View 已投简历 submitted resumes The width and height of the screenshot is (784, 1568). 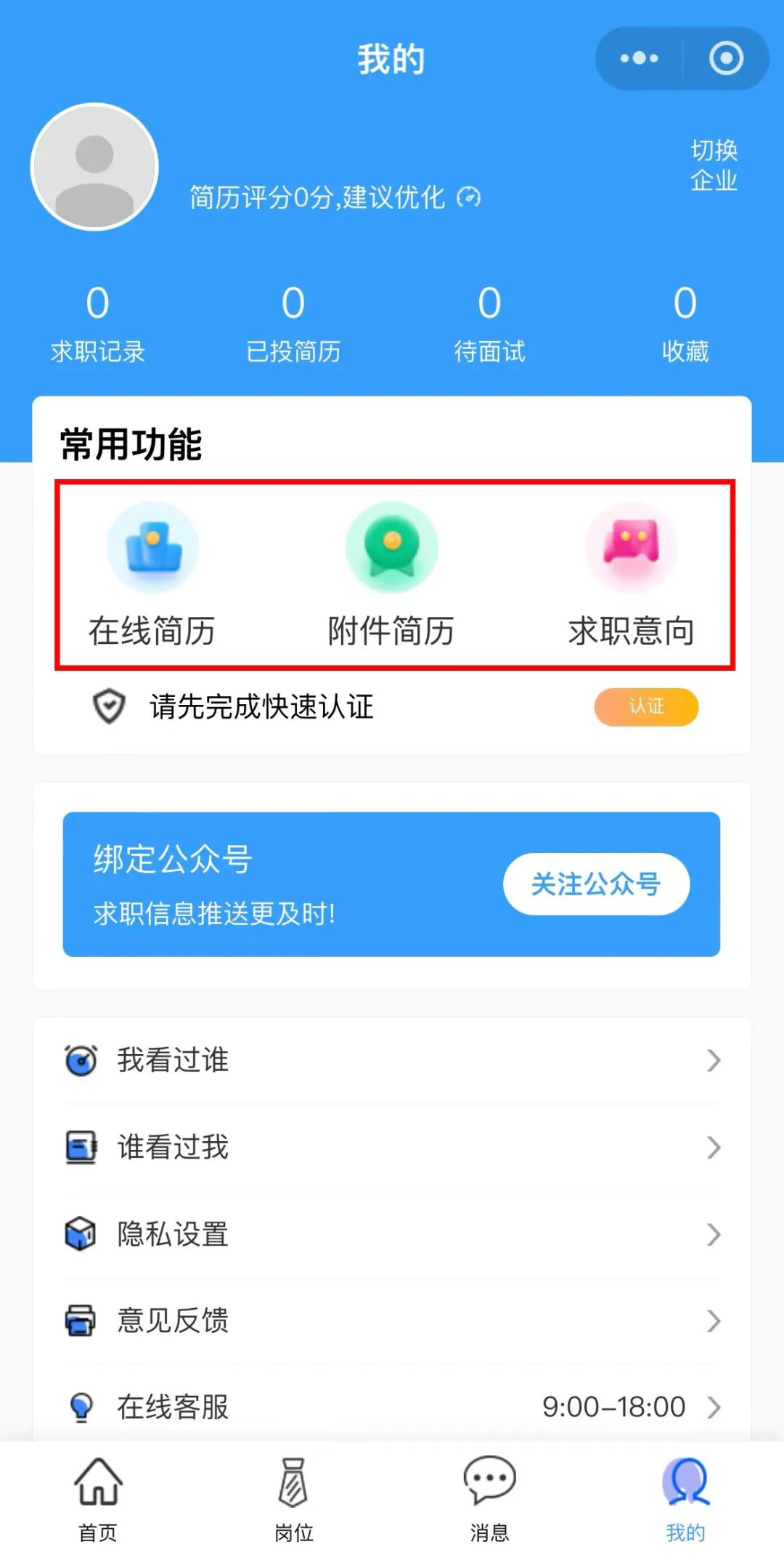pos(293,323)
